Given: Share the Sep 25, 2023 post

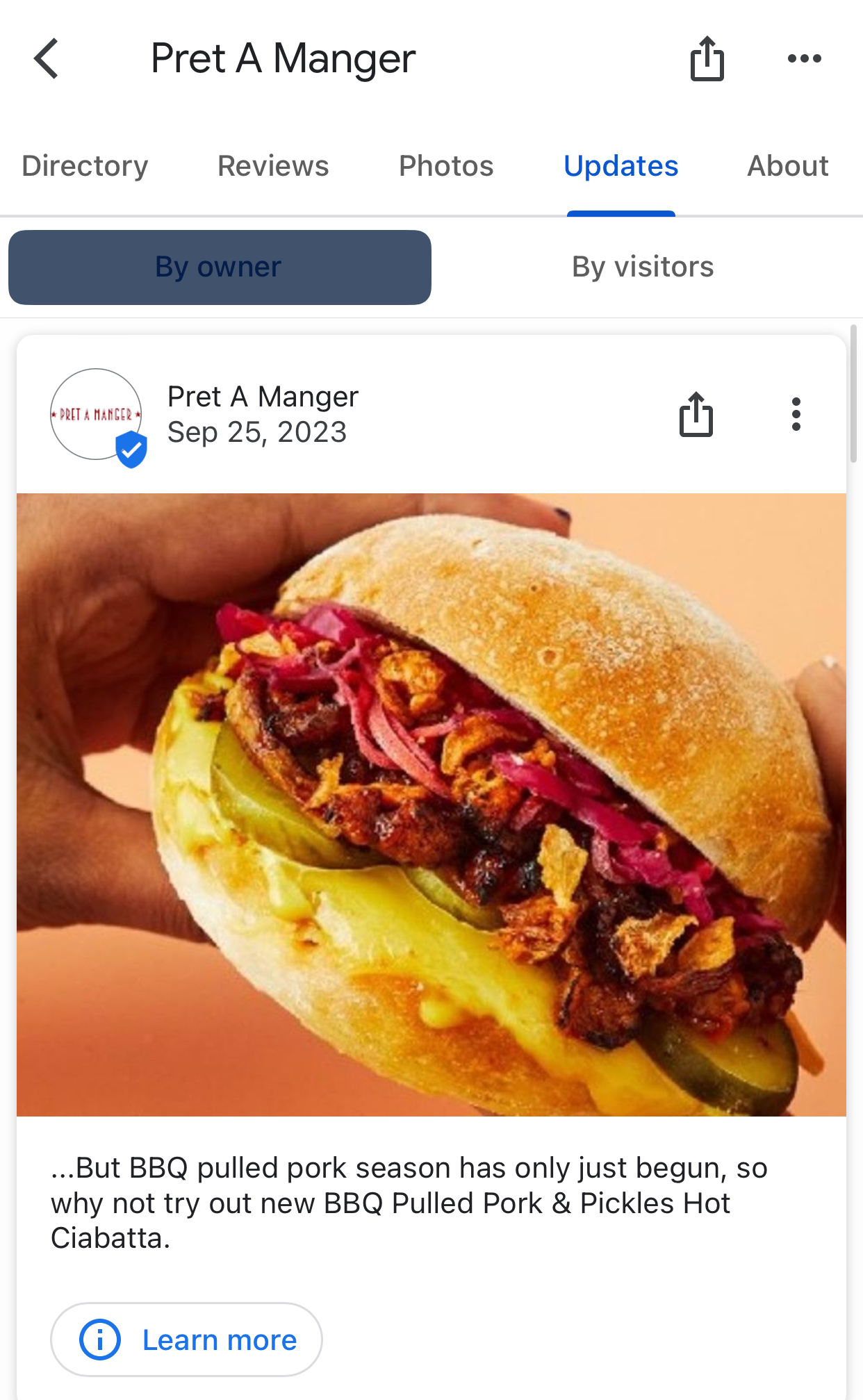Looking at the screenshot, I should pyautogui.click(x=696, y=415).
